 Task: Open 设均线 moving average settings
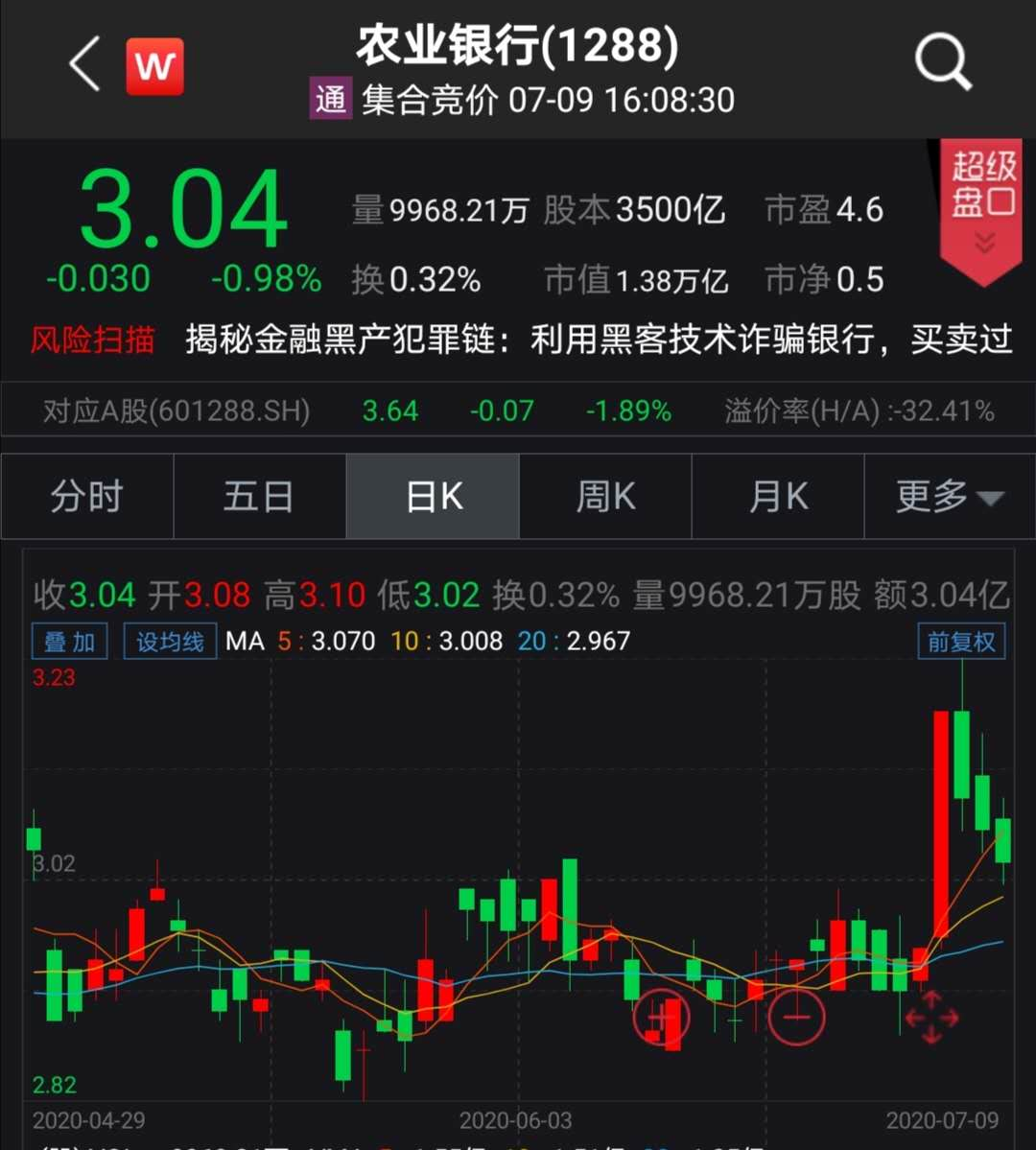click(169, 642)
